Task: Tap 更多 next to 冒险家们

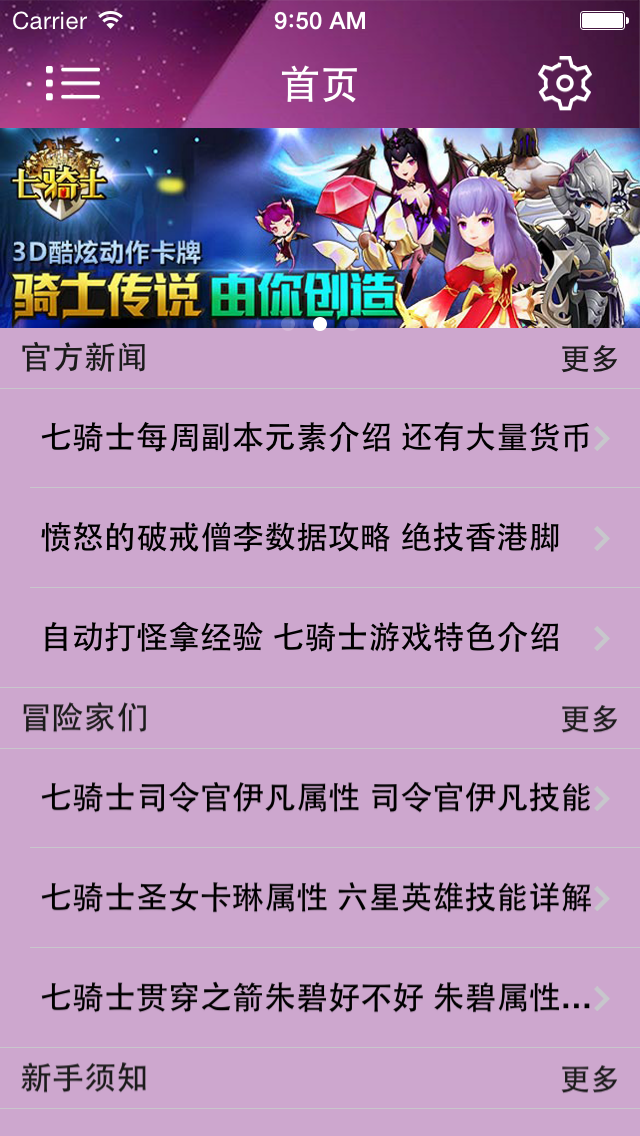Action: pyautogui.click(x=589, y=718)
